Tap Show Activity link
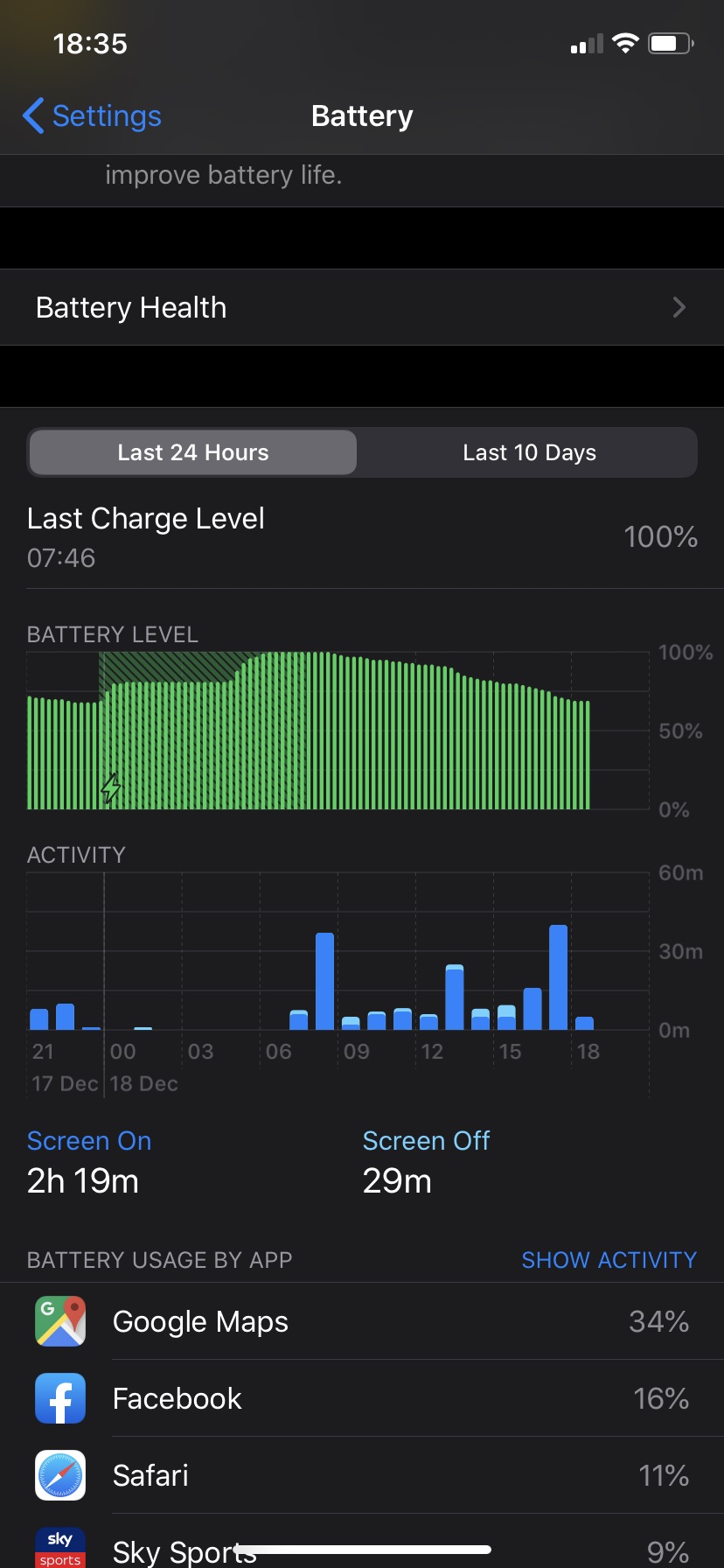The height and width of the screenshot is (1568, 724). click(x=609, y=1260)
